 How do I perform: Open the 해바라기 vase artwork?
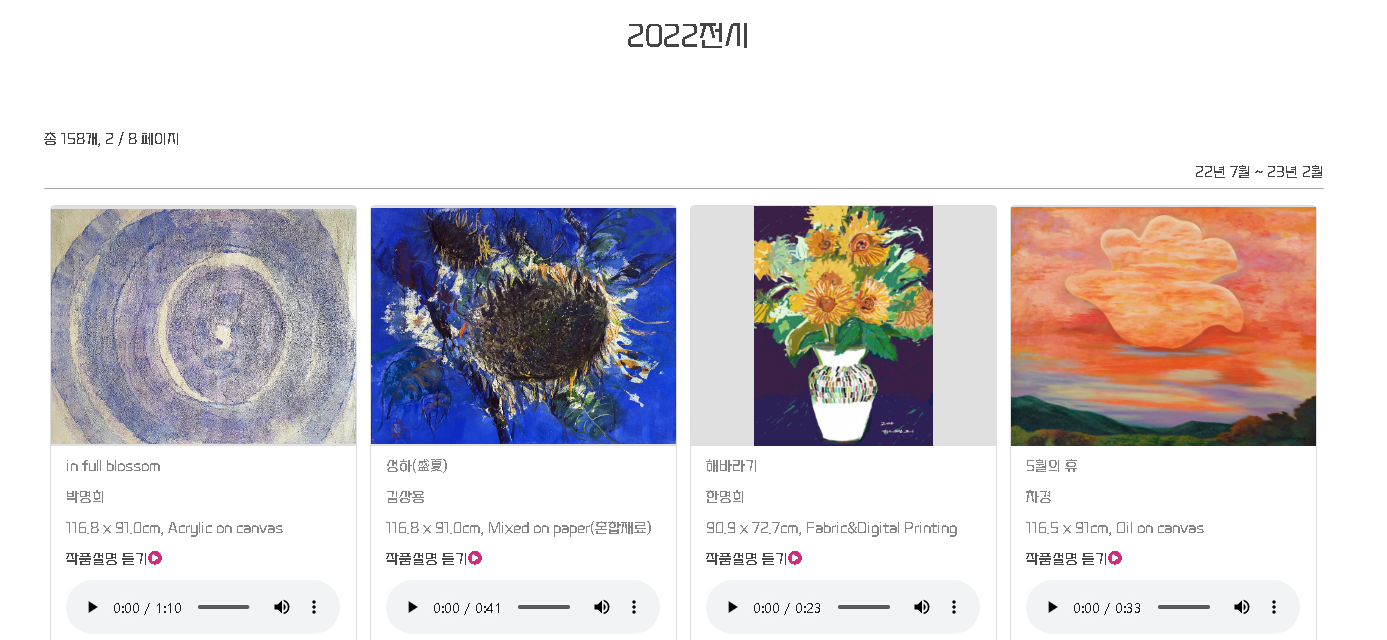843,326
